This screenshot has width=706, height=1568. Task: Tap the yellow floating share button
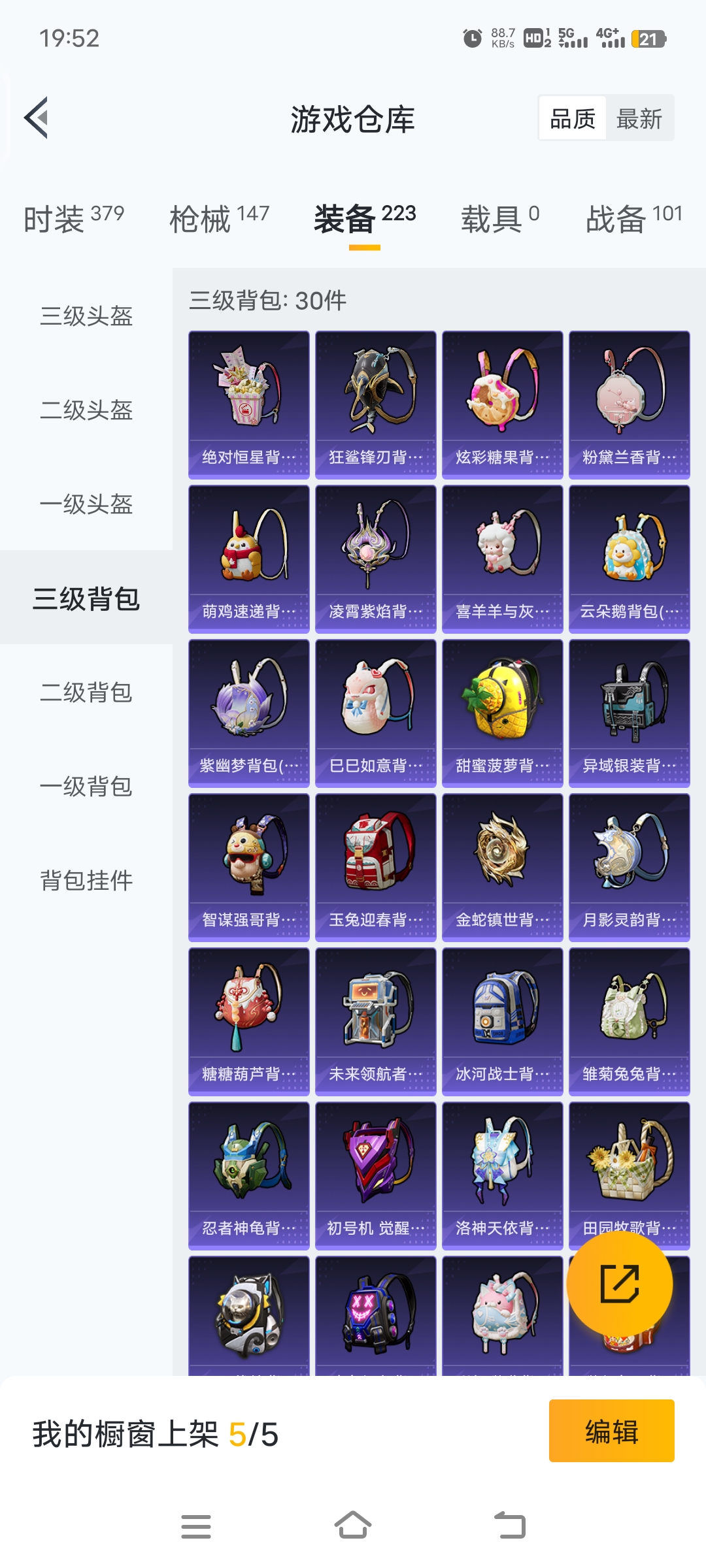click(619, 1284)
